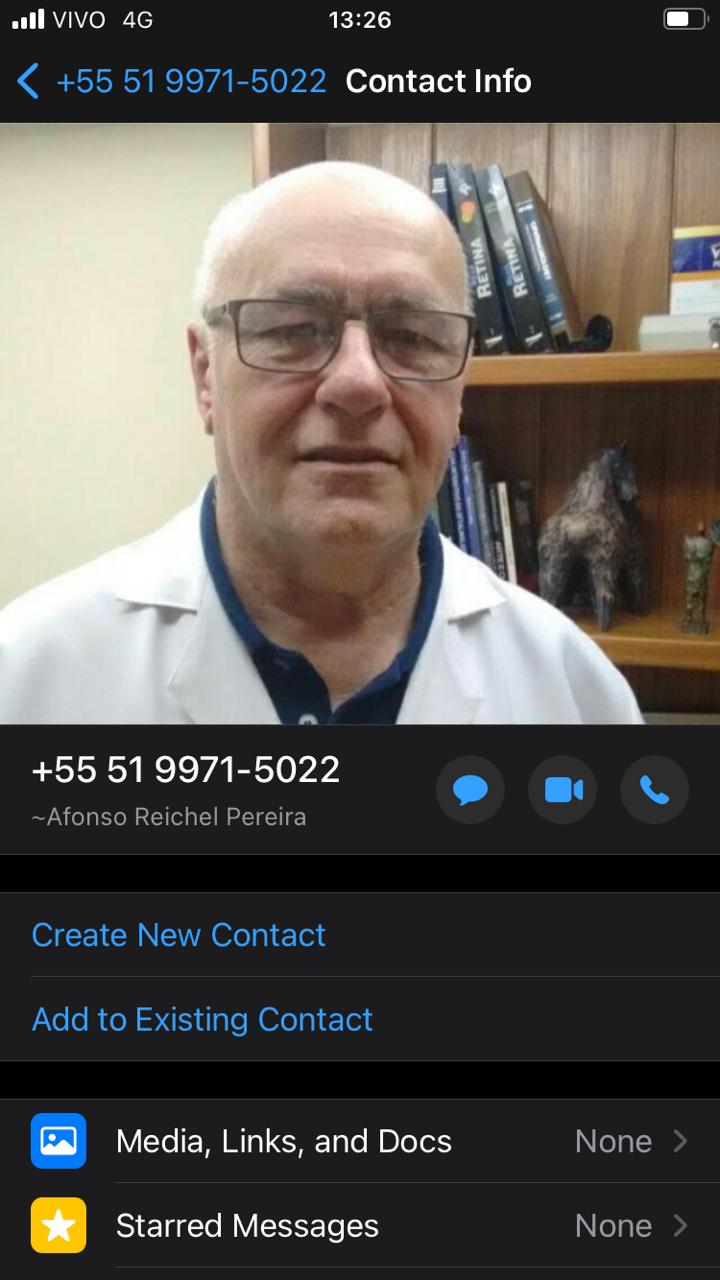Go back to the chat
Viewport: 720px width, 1280px height.
(x=171, y=81)
